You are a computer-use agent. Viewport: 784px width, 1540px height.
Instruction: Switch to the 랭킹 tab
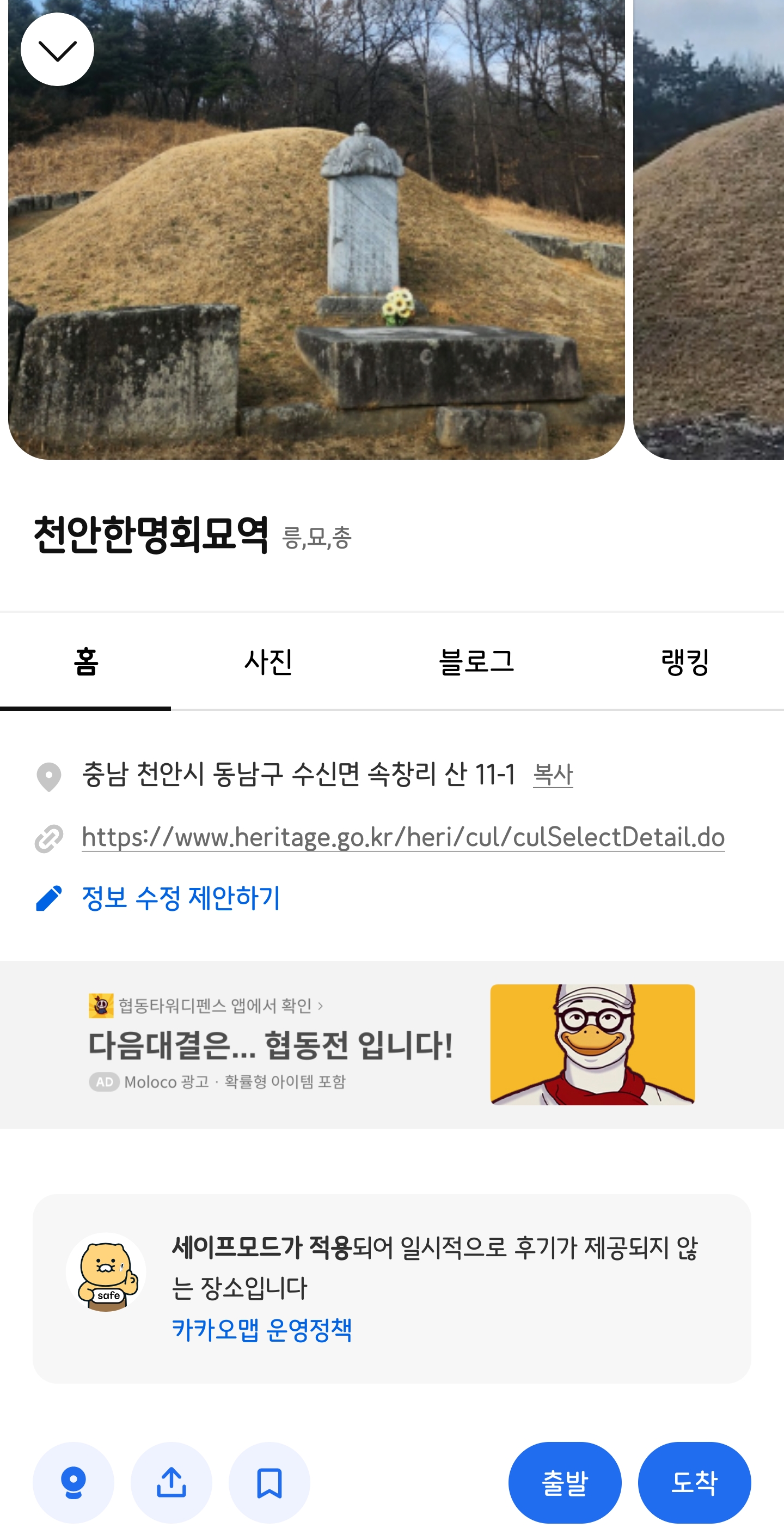click(685, 662)
